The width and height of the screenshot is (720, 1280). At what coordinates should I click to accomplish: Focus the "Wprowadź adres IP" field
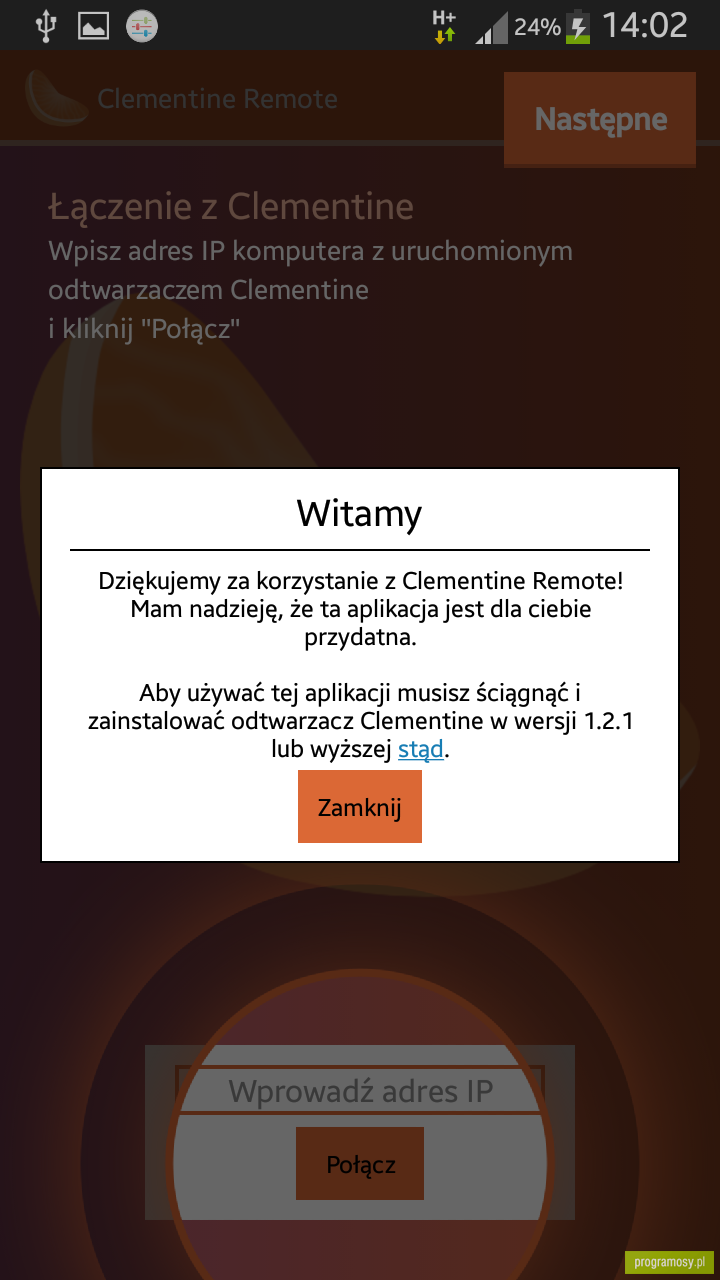(360, 1090)
